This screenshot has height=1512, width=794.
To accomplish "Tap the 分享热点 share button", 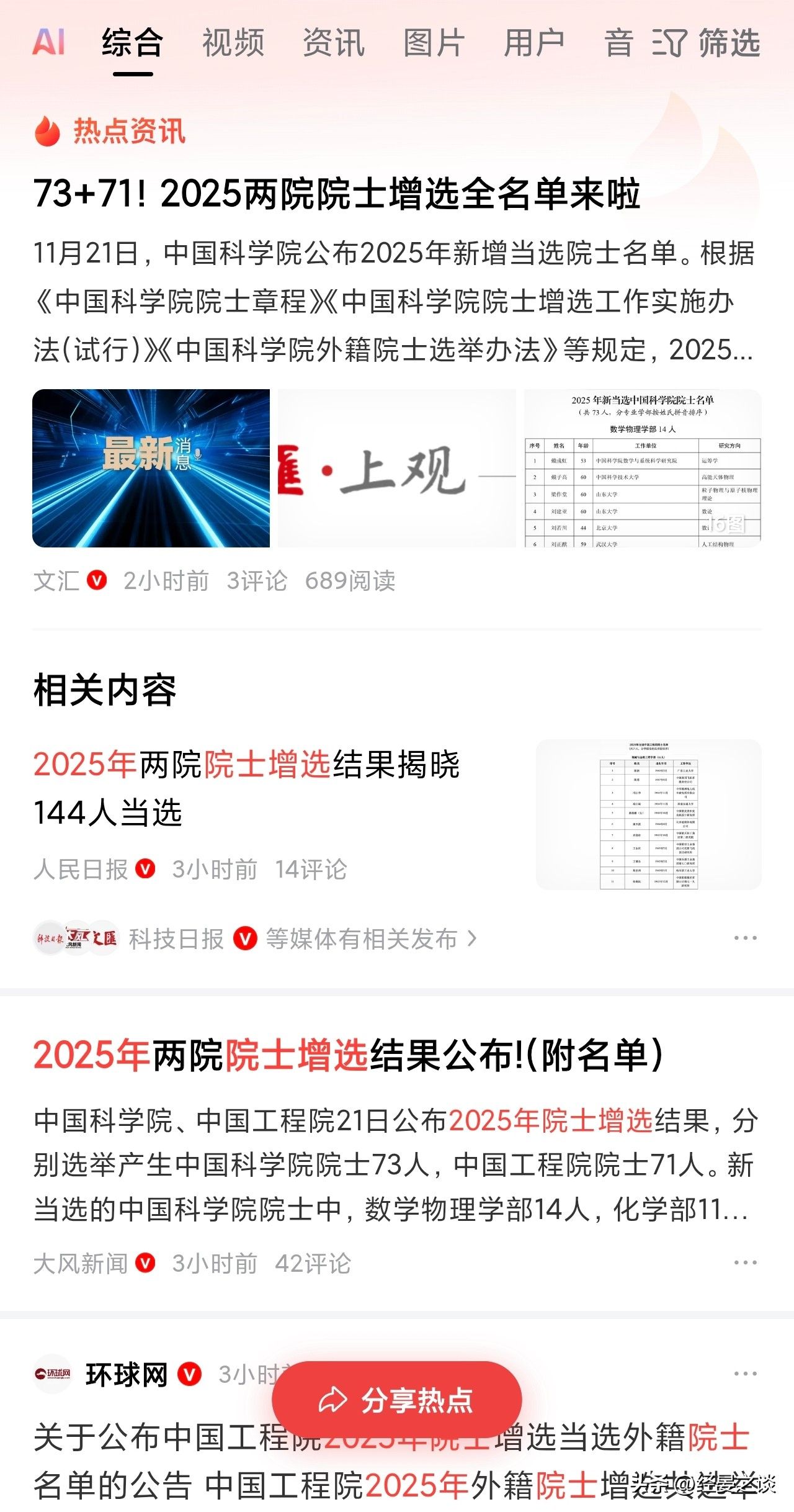I will pyautogui.click(x=396, y=1400).
